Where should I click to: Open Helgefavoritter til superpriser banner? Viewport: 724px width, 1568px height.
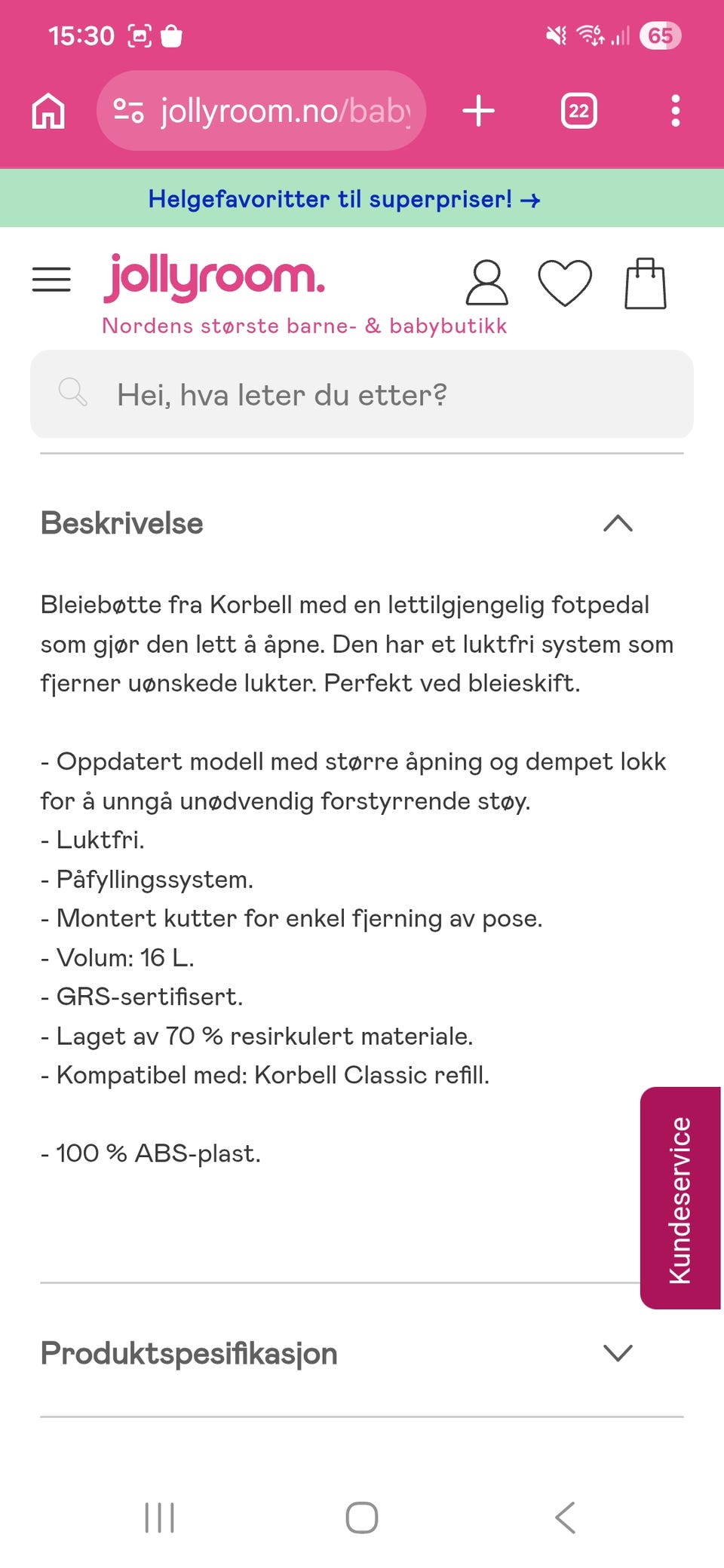(345, 198)
